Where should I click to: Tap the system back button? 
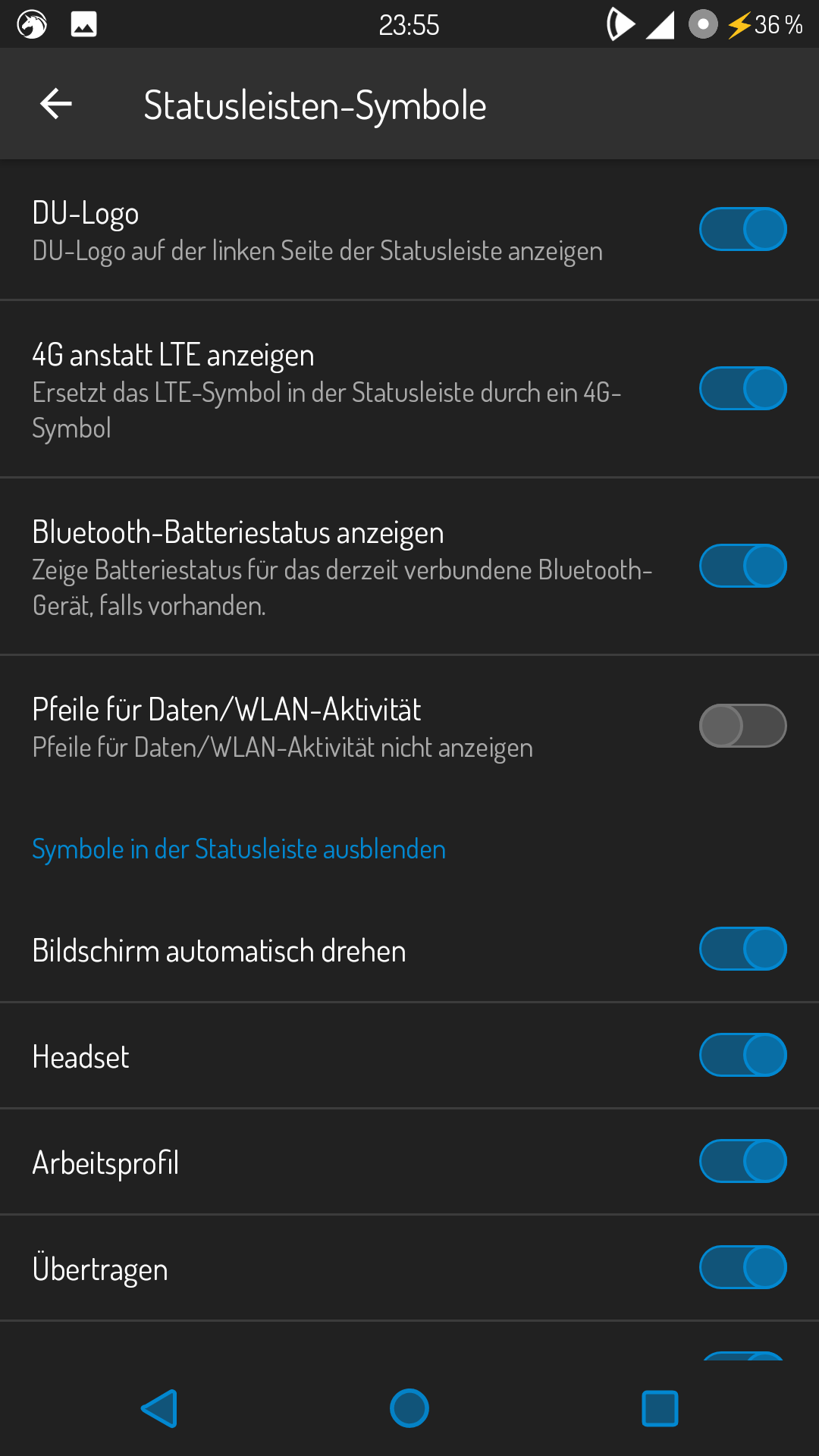pos(160,1408)
